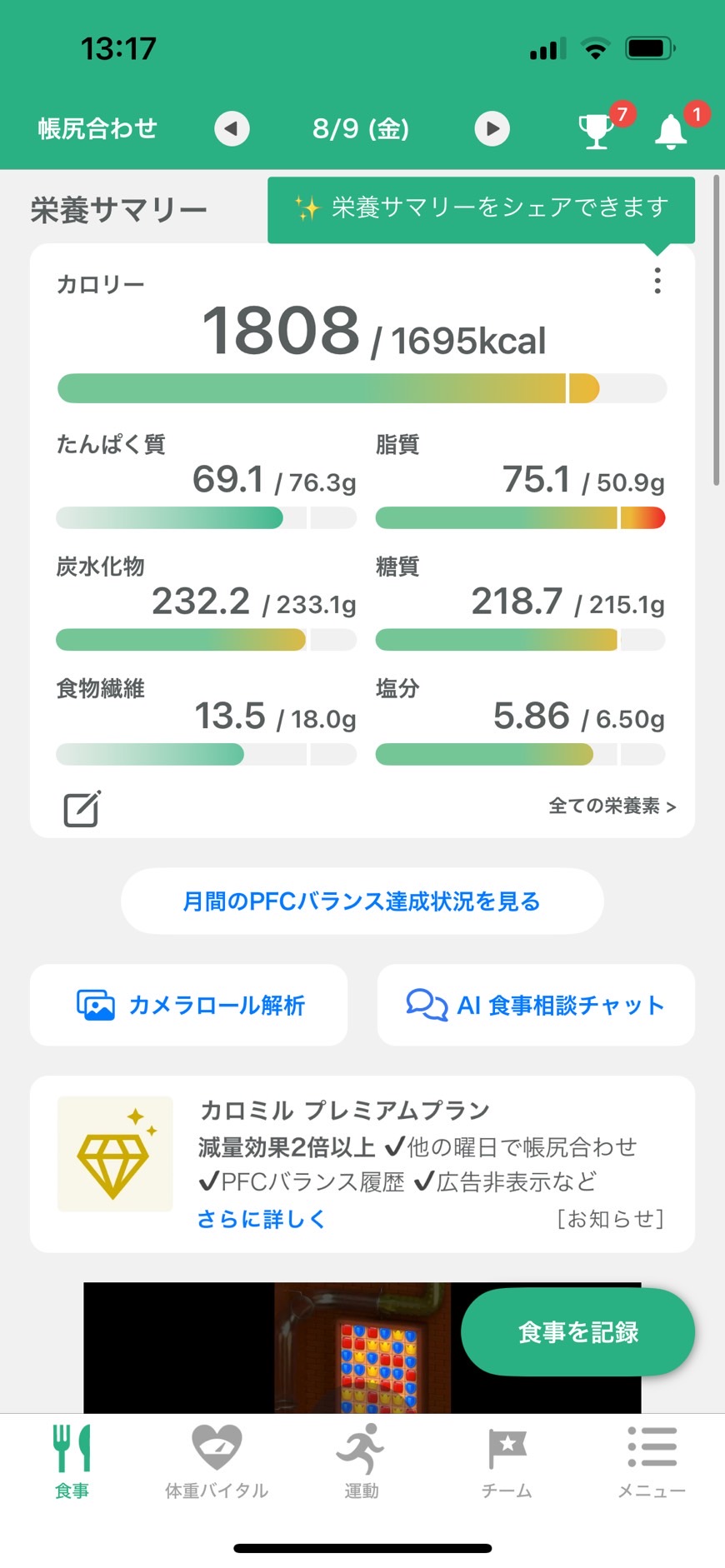Image resolution: width=725 pixels, height=1568 pixels.
Task: Switch to the チーム tab
Action: click(x=507, y=1462)
